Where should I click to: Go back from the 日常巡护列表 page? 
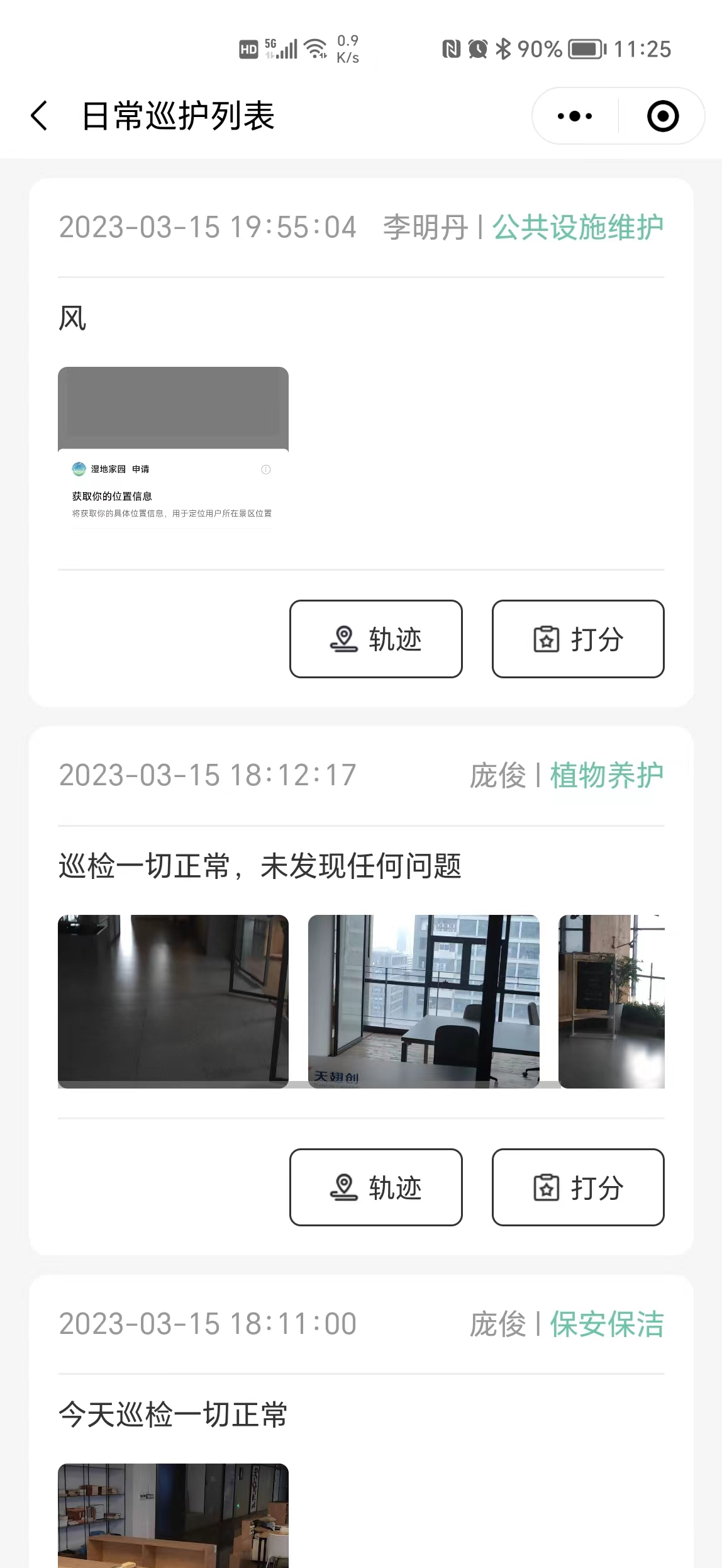[39, 116]
